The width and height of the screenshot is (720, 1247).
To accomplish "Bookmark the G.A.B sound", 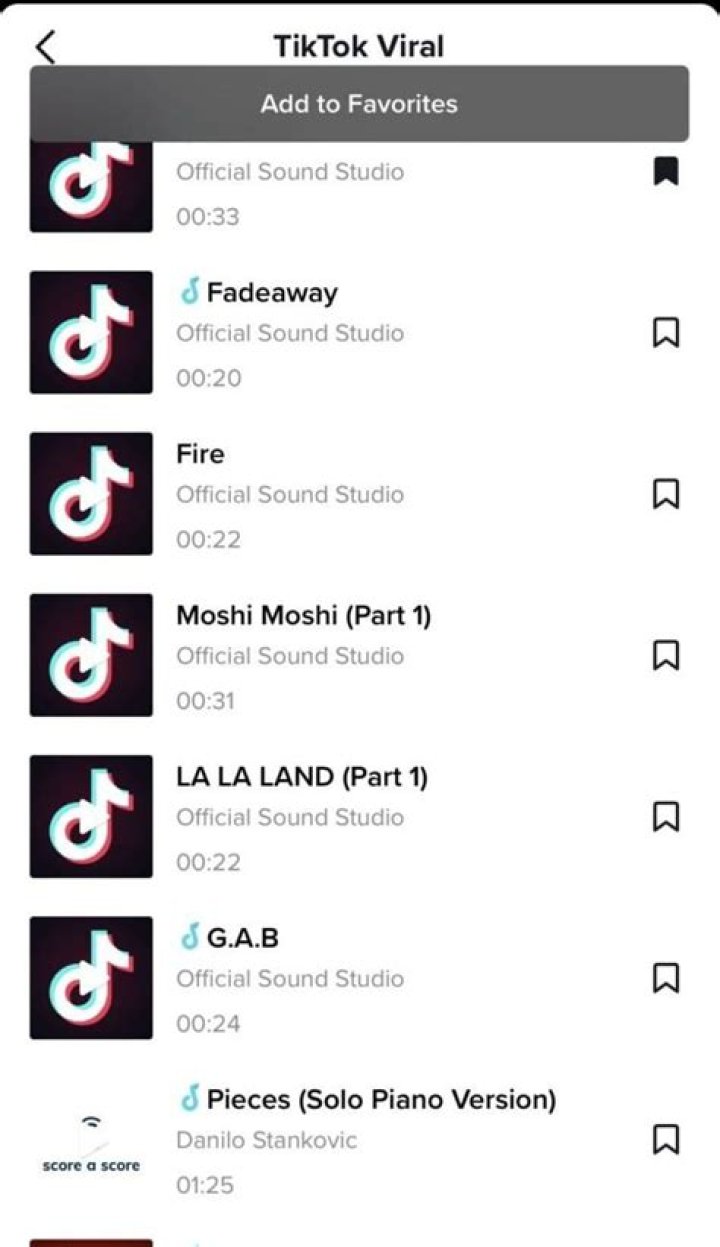I will pos(666,978).
